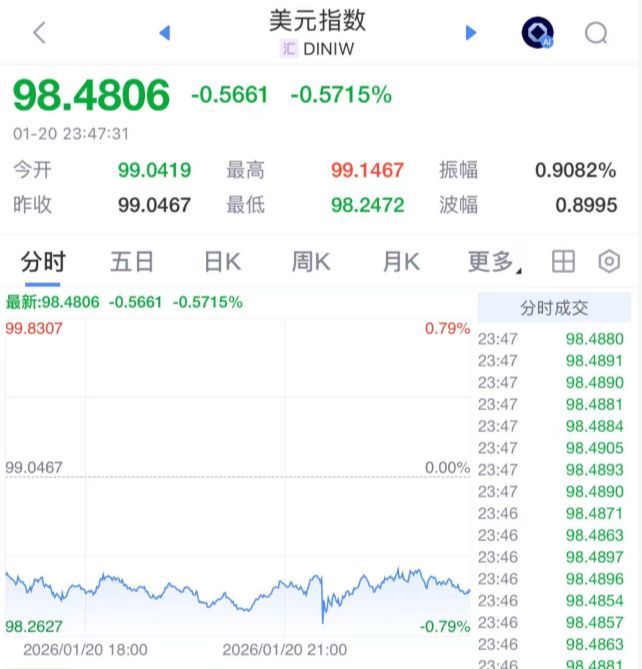Viewport: 642px width, 669px height.
Task: Switch to the 日K chart tab
Action: (222, 262)
